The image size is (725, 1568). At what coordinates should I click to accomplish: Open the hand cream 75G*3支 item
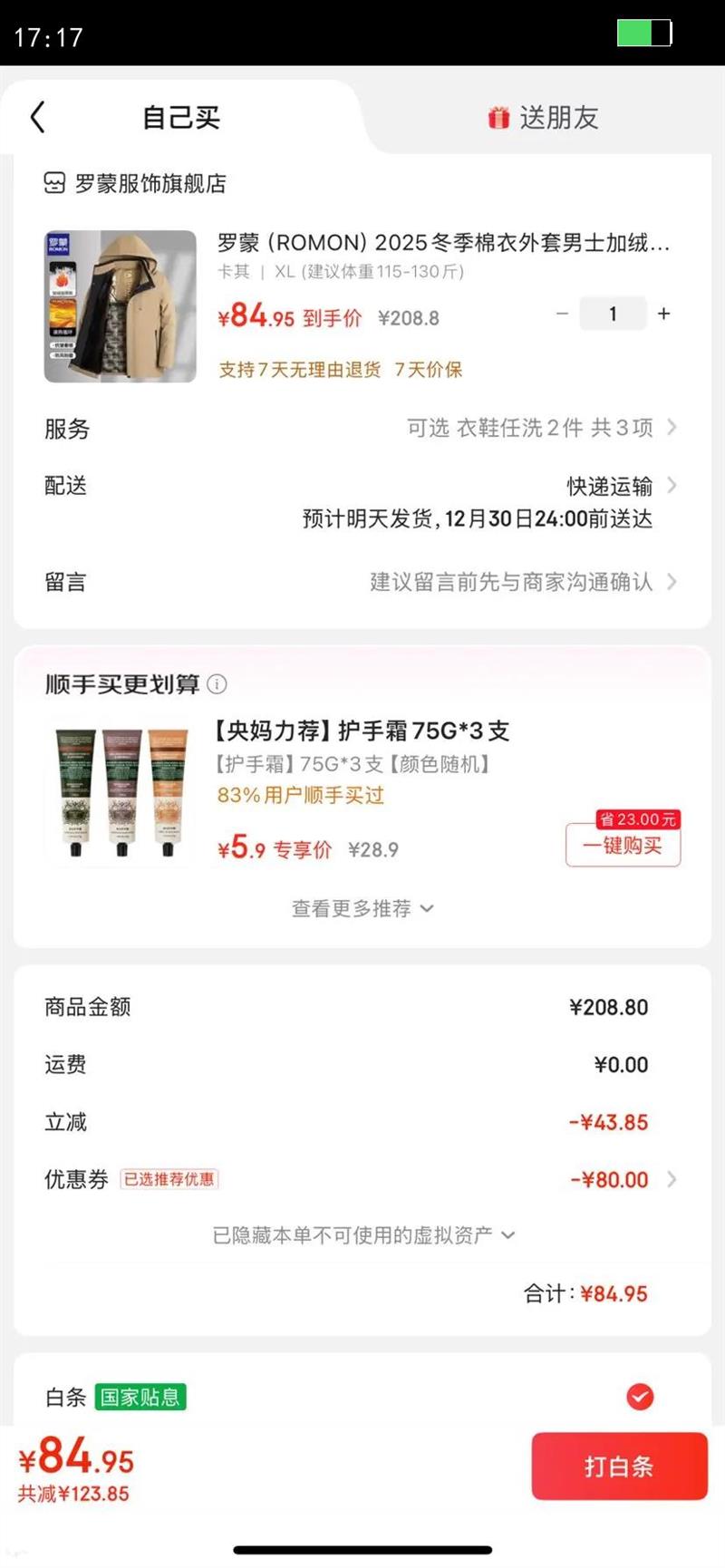362,731
